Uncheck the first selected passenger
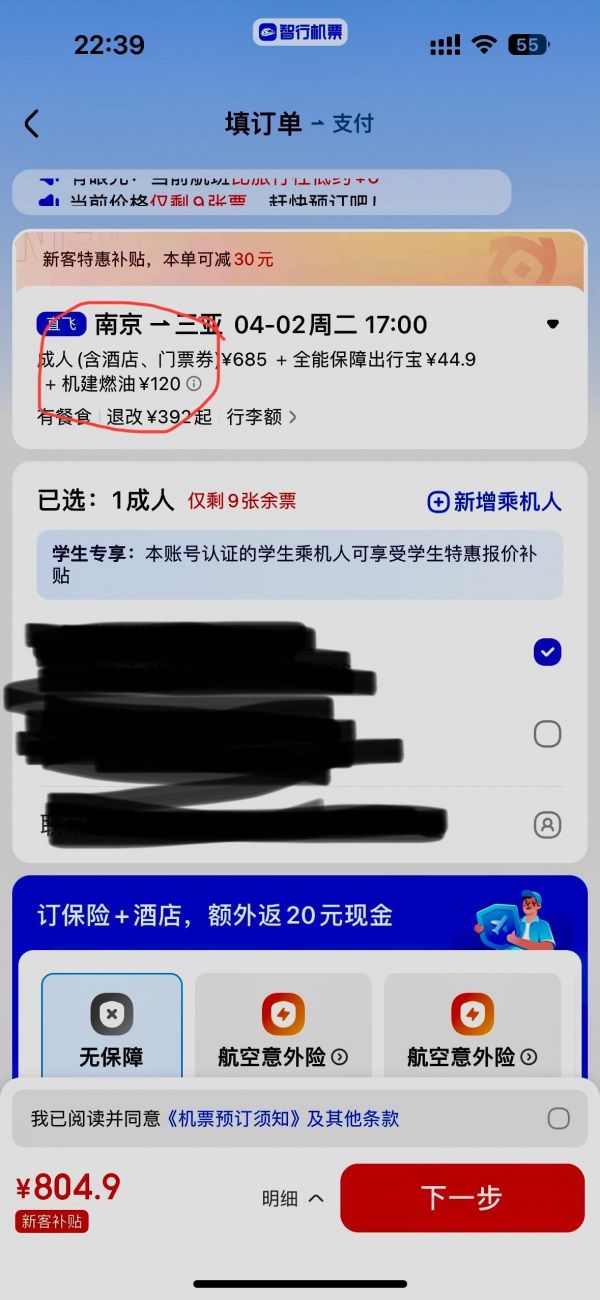 (x=547, y=653)
